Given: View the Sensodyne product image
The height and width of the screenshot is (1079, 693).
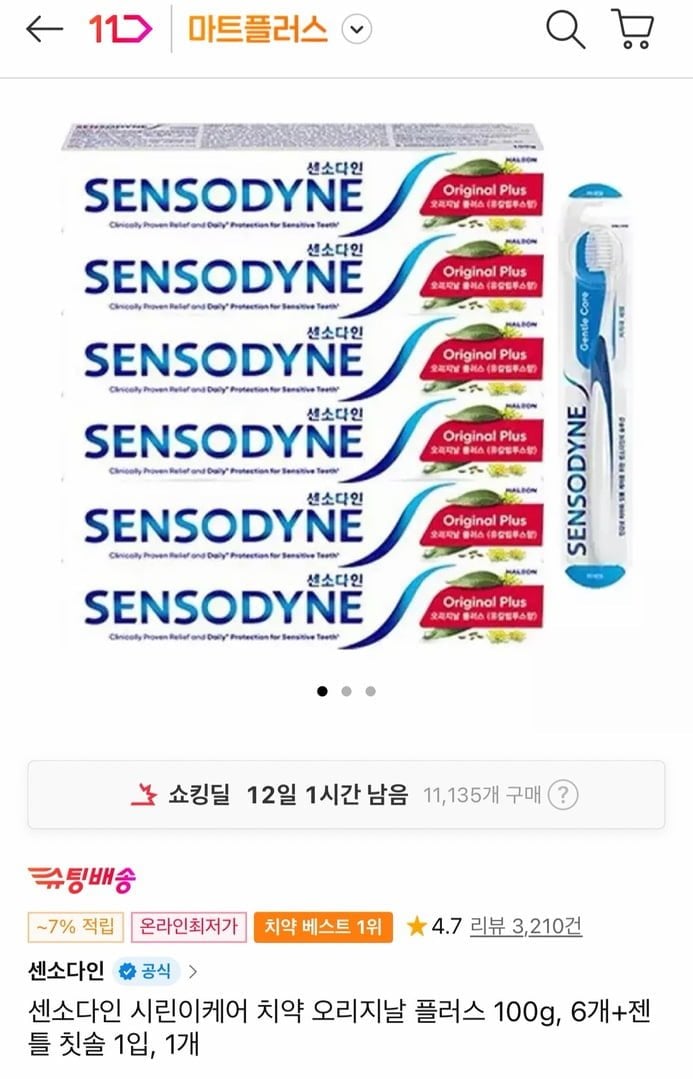Looking at the screenshot, I should tap(346, 385).
